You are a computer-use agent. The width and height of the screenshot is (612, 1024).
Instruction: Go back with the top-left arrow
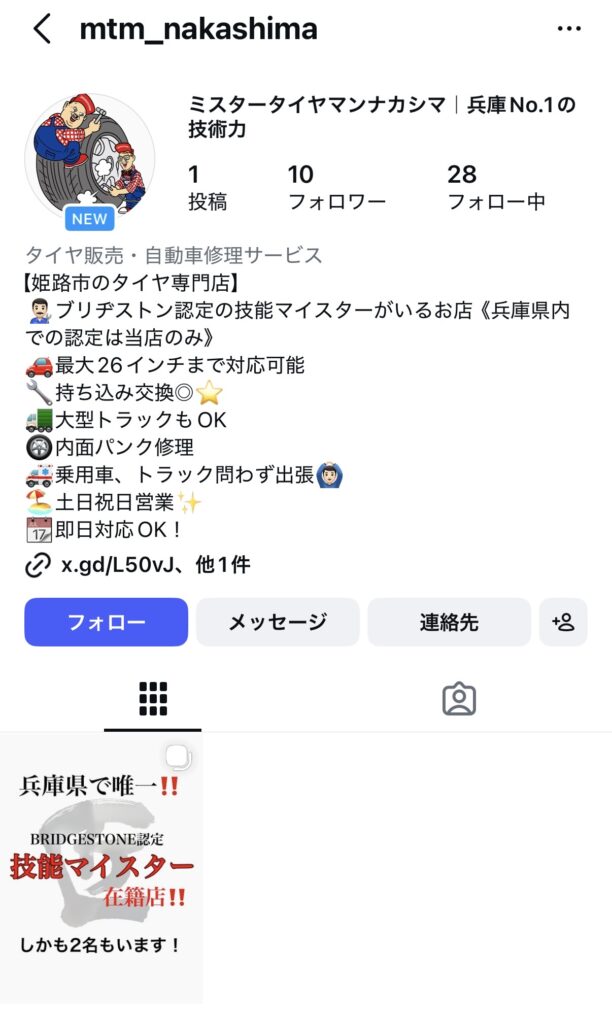(x=41, y=29)
